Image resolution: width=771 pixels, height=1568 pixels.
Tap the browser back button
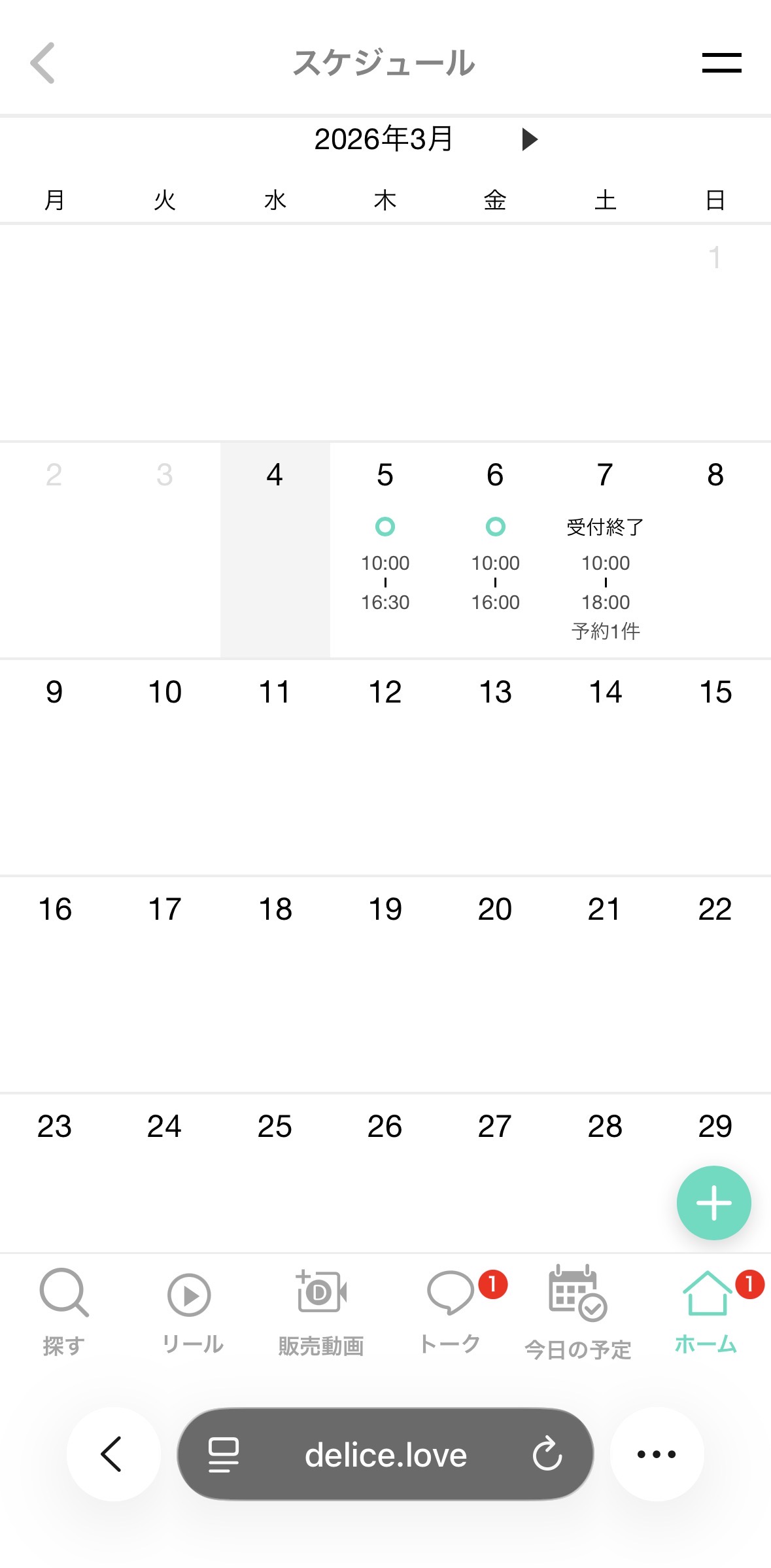point(113,1454)
